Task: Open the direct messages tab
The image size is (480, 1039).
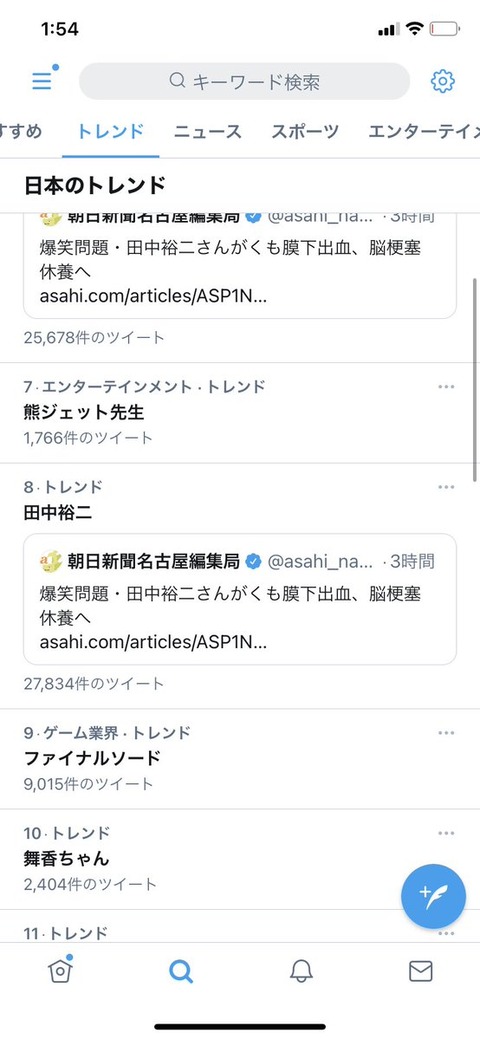Action: click(421, 971)
